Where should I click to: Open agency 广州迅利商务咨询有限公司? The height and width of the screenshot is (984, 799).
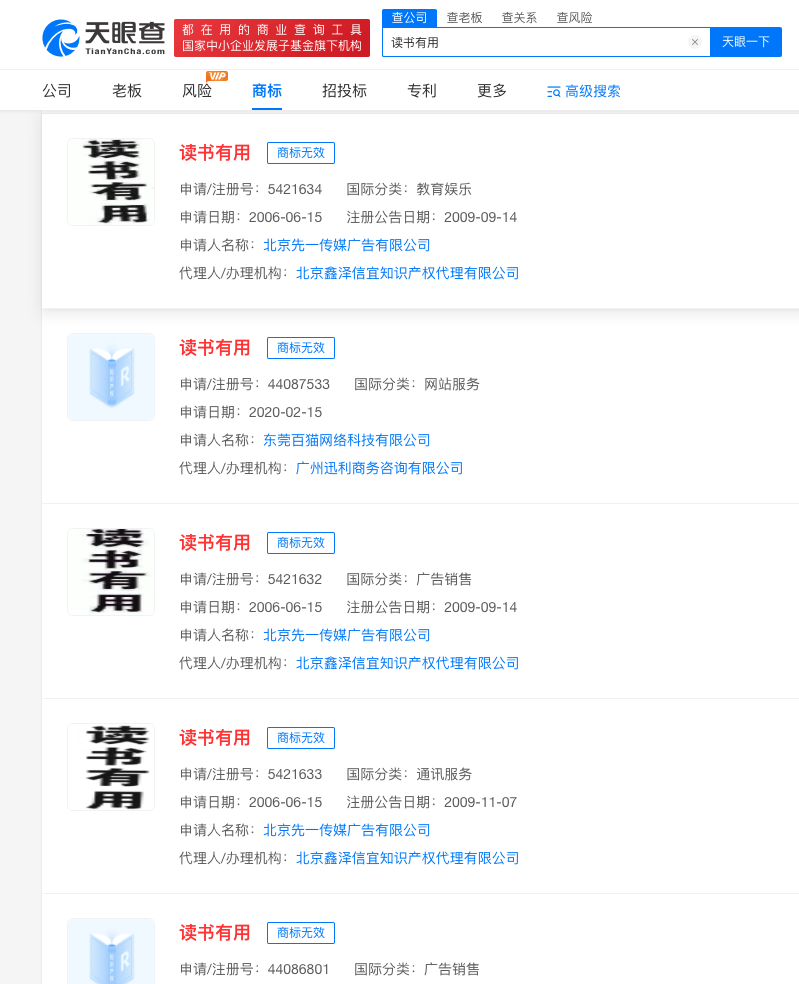380,468
